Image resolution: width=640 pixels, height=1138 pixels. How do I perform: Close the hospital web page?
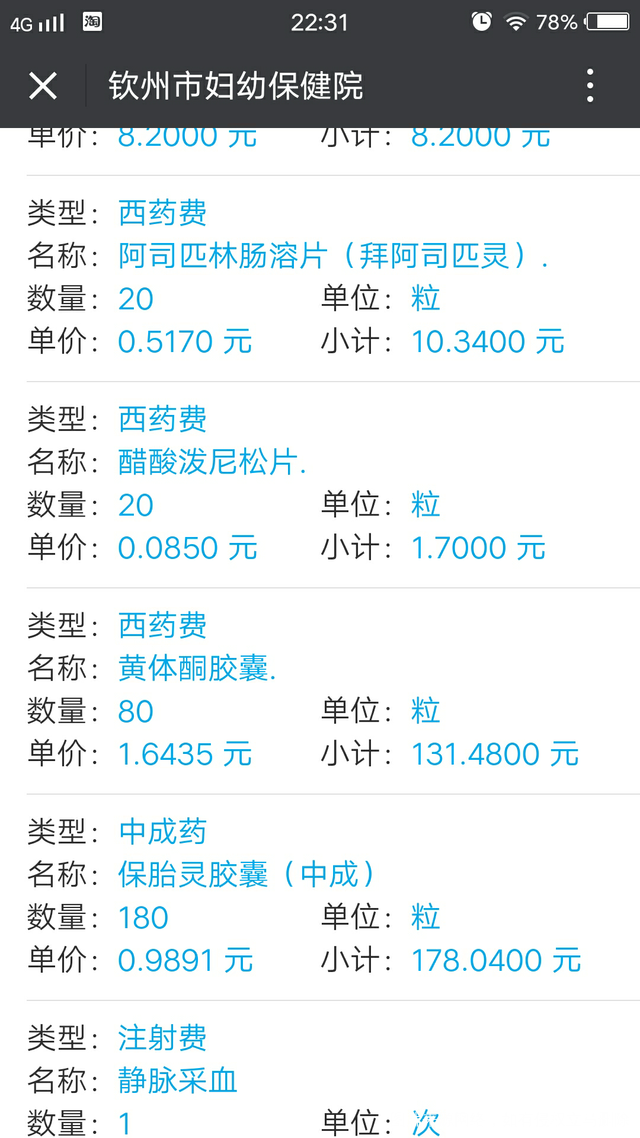pyautogui.click(x=43, y=86)
